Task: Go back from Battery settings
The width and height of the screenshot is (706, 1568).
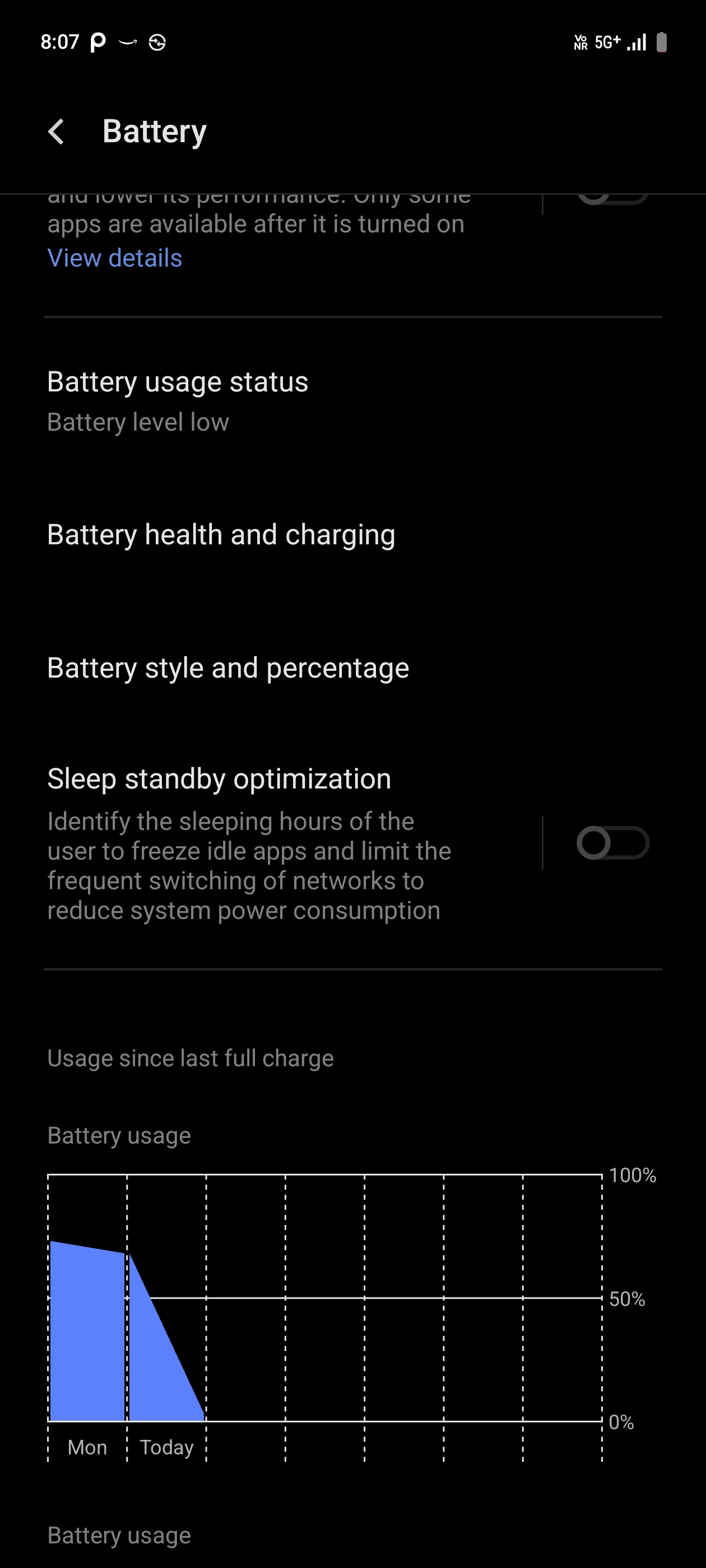Action: (x=56, y=132)
